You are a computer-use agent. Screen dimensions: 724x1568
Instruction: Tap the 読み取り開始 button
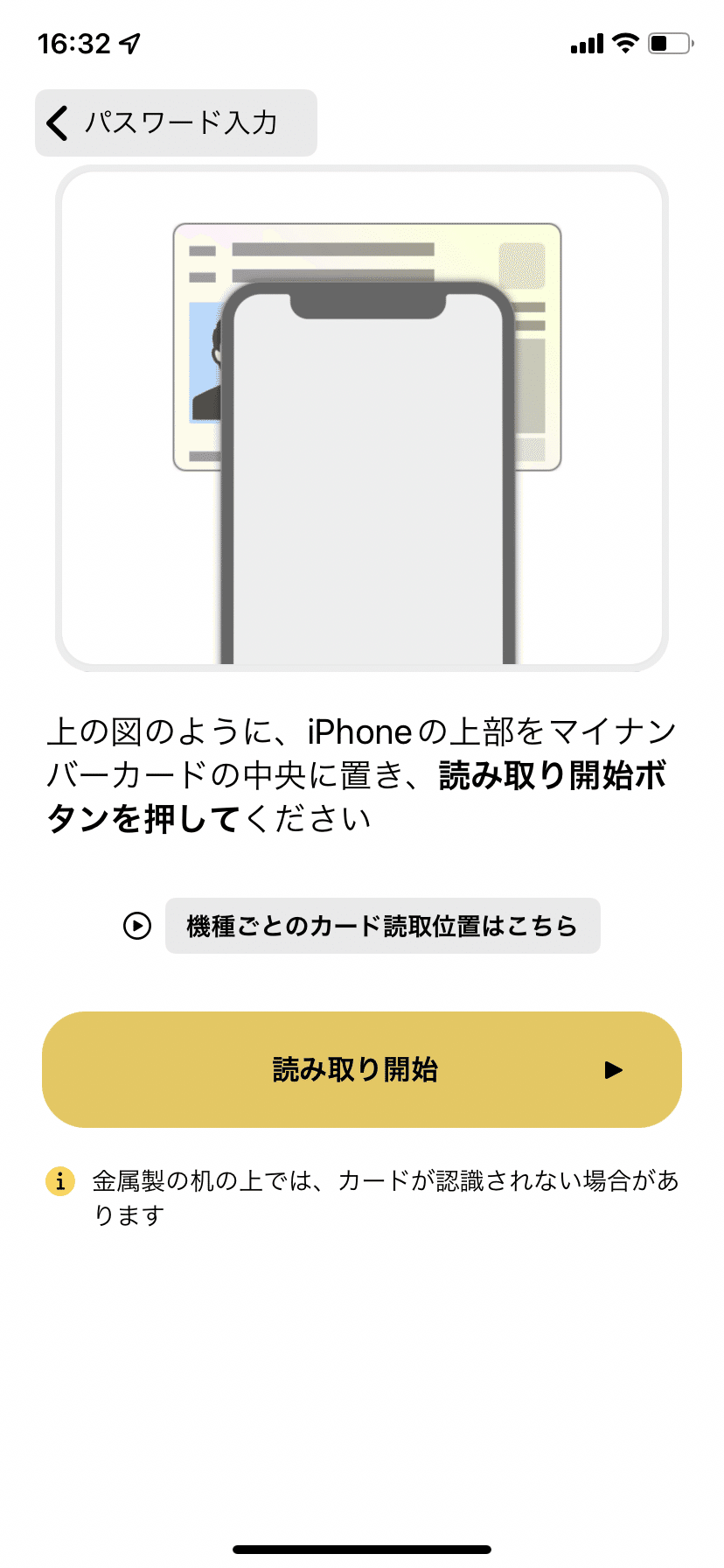(x=362, y=1069)
